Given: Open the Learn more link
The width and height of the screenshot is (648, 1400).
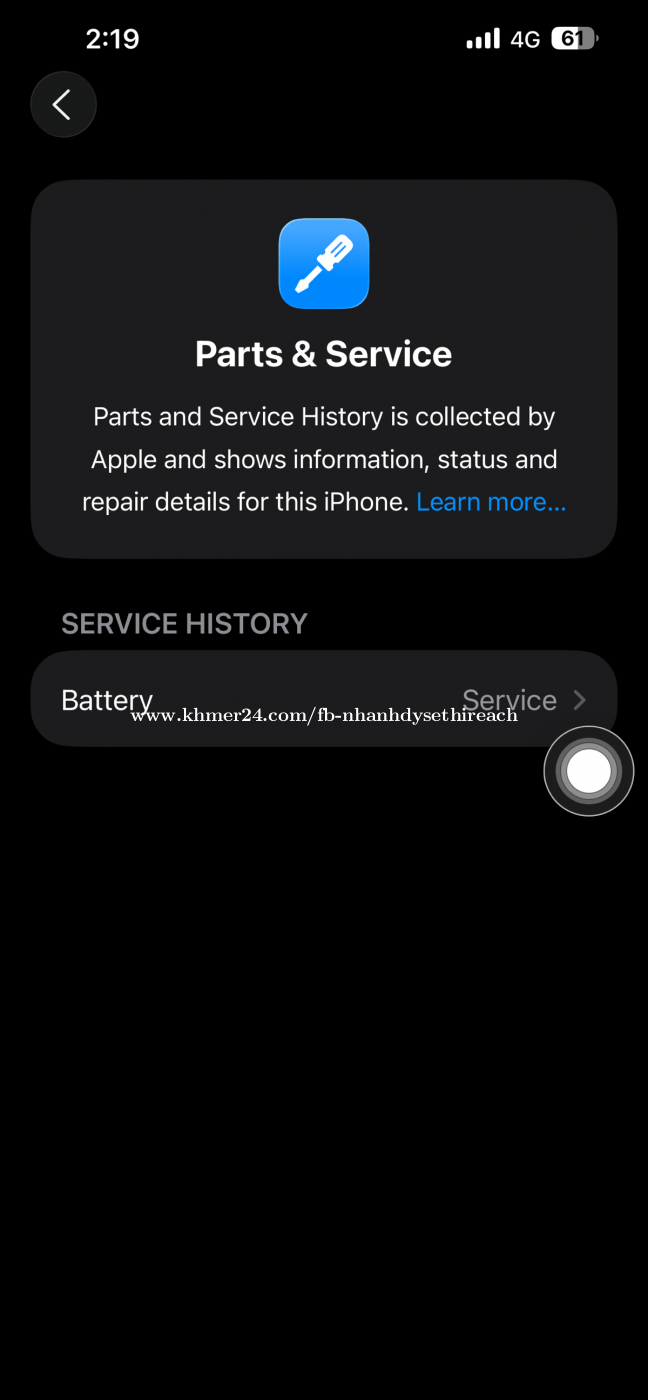Looking at the screenshot, I should (x=491, y=502).
